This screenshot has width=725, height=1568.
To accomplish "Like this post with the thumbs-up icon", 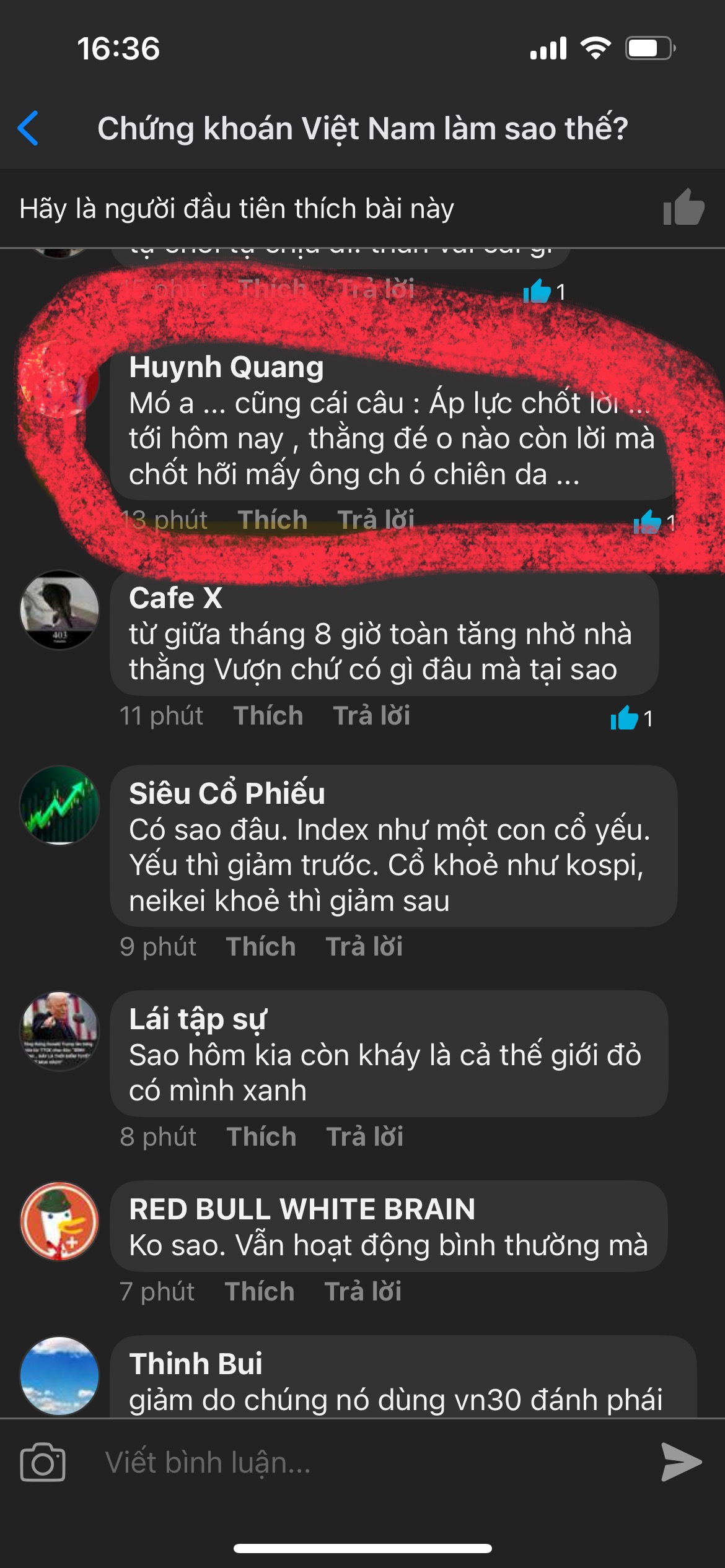I will [683, 208].
